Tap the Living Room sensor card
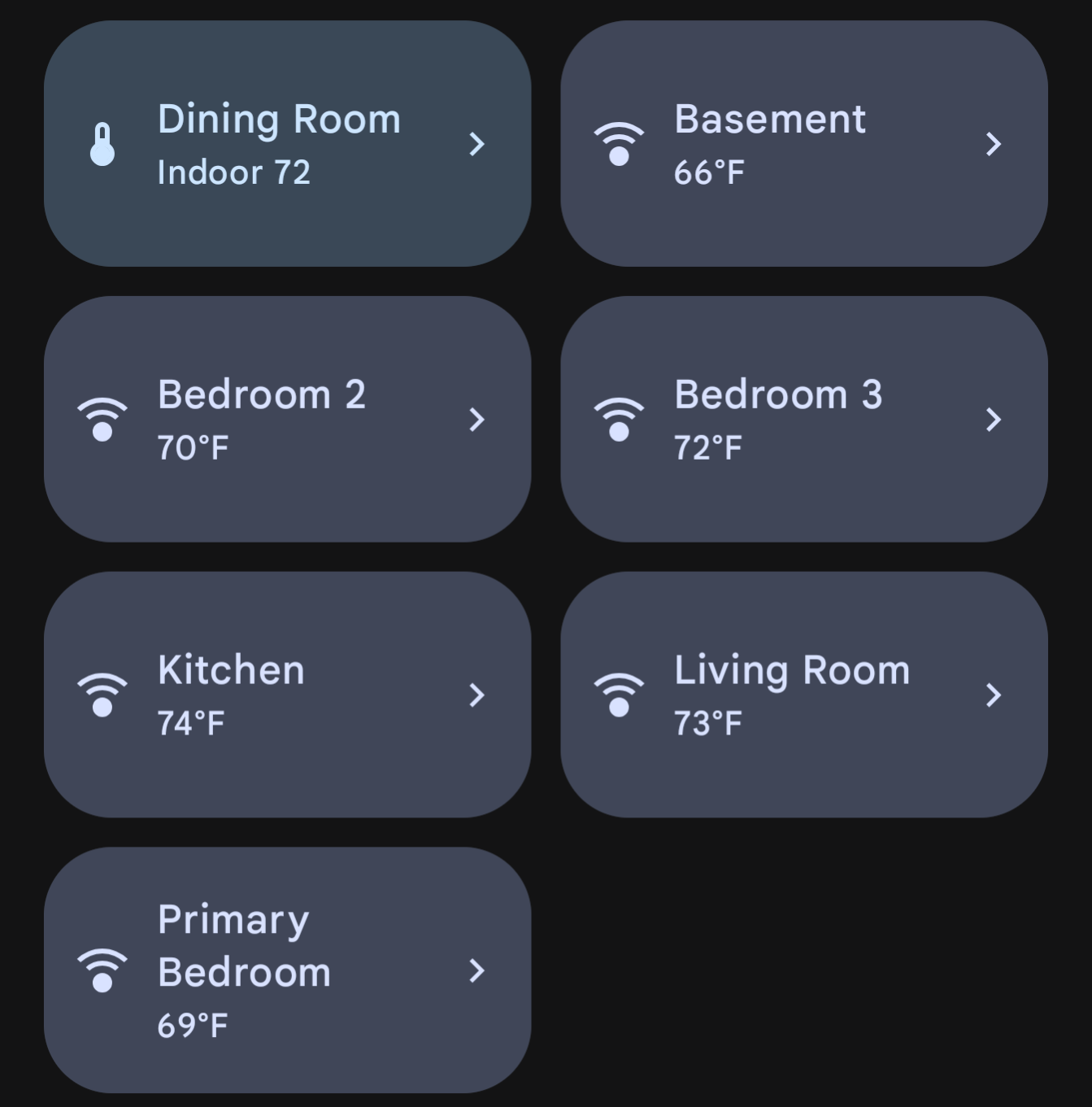The image size is (1092, 1107). point(803,695)
